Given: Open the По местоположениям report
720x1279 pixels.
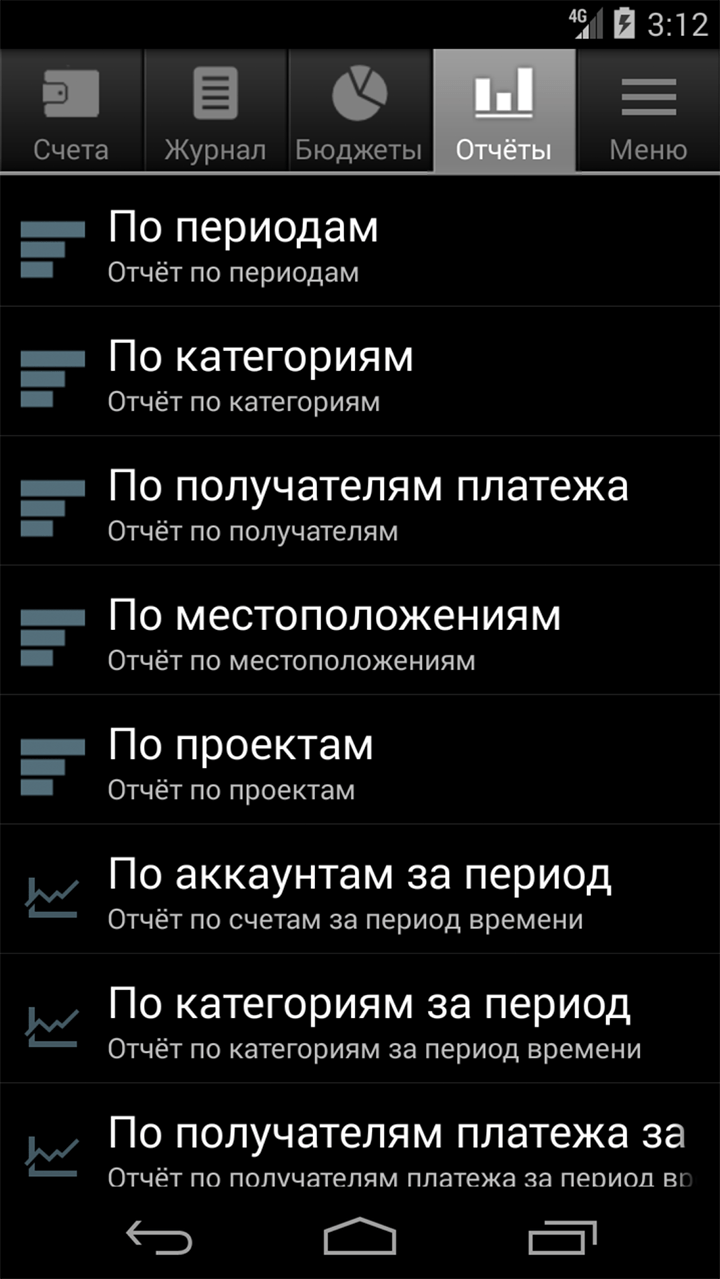Looking at the screenshot, I should [360, 630].
